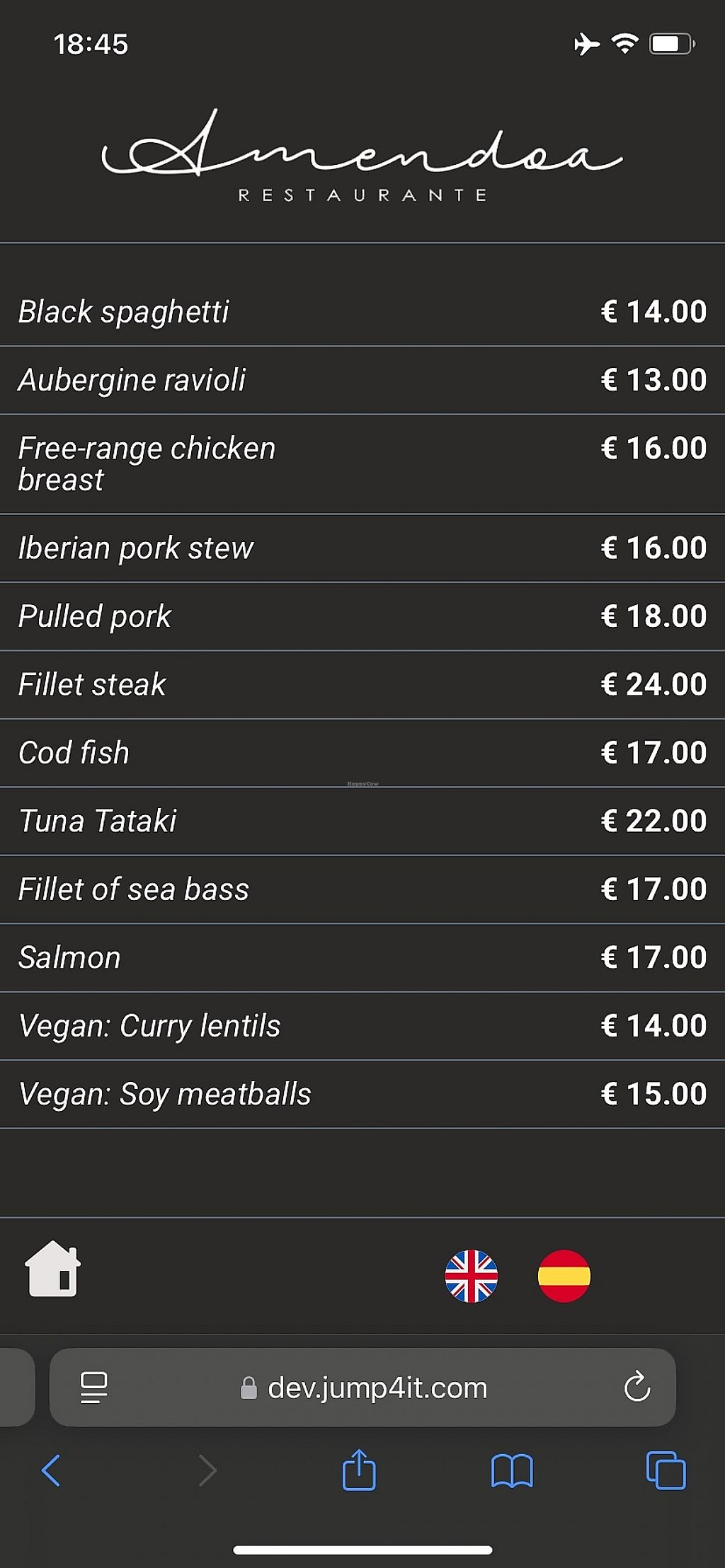
Task: Open the page settings icon in address bar
Action: pyautogui.click(x=93, y=1388)
